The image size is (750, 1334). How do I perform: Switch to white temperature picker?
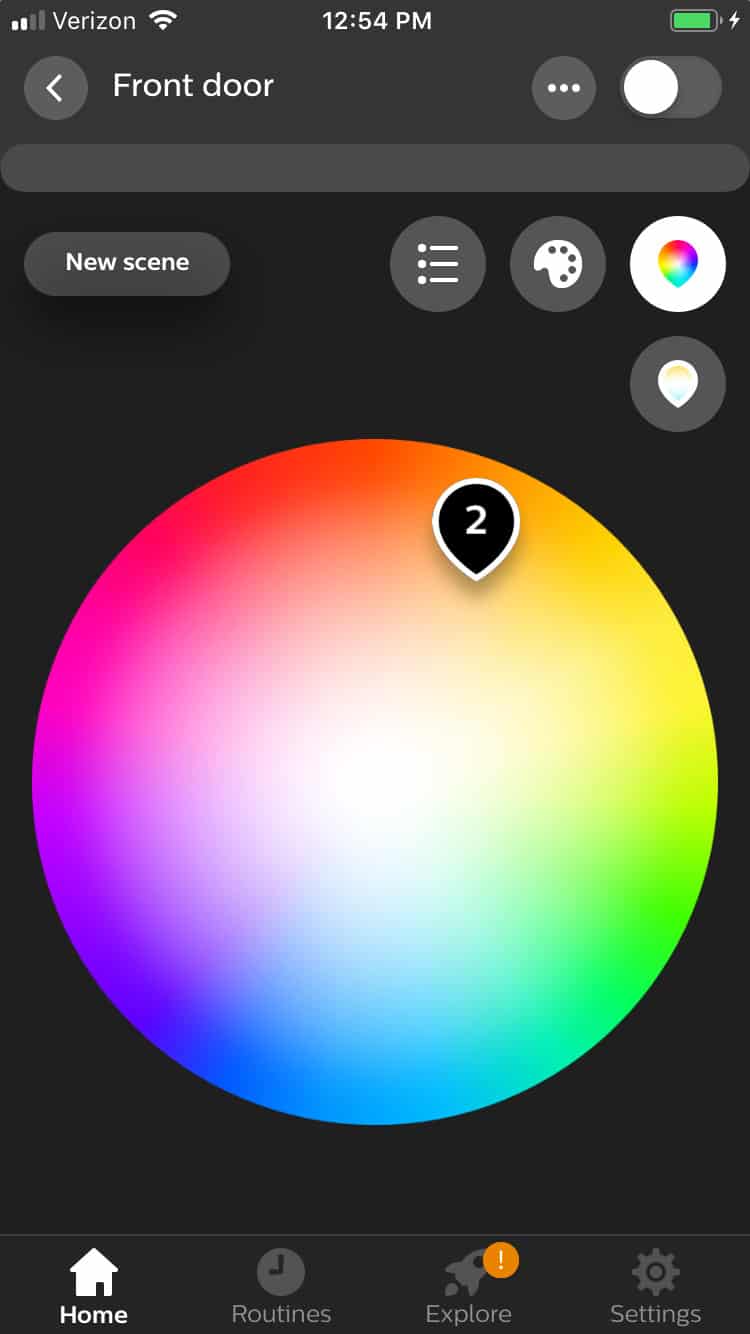[x=678, y=384]
